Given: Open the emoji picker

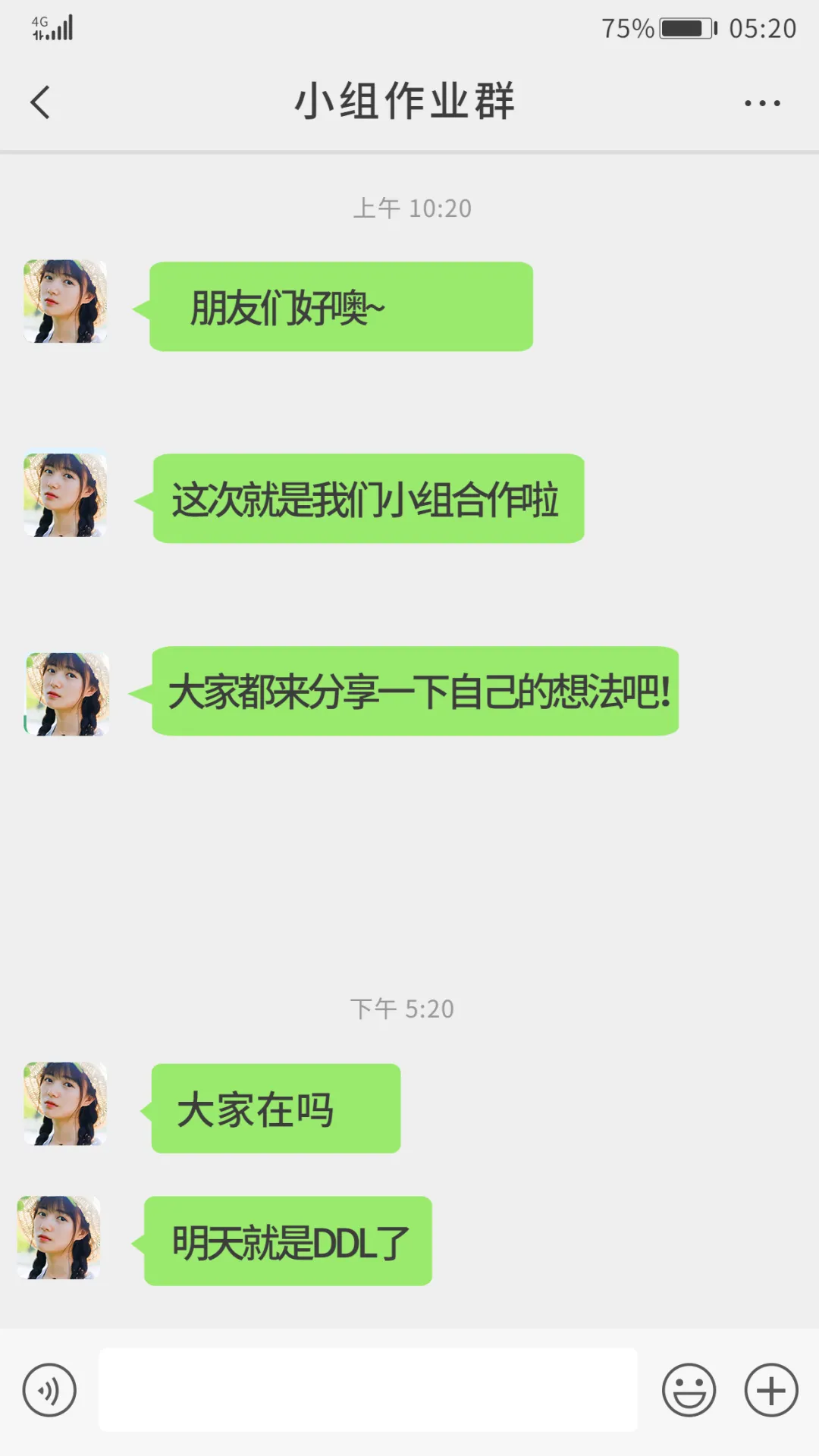Looking at the screenshot, I should coord(689,1390).
